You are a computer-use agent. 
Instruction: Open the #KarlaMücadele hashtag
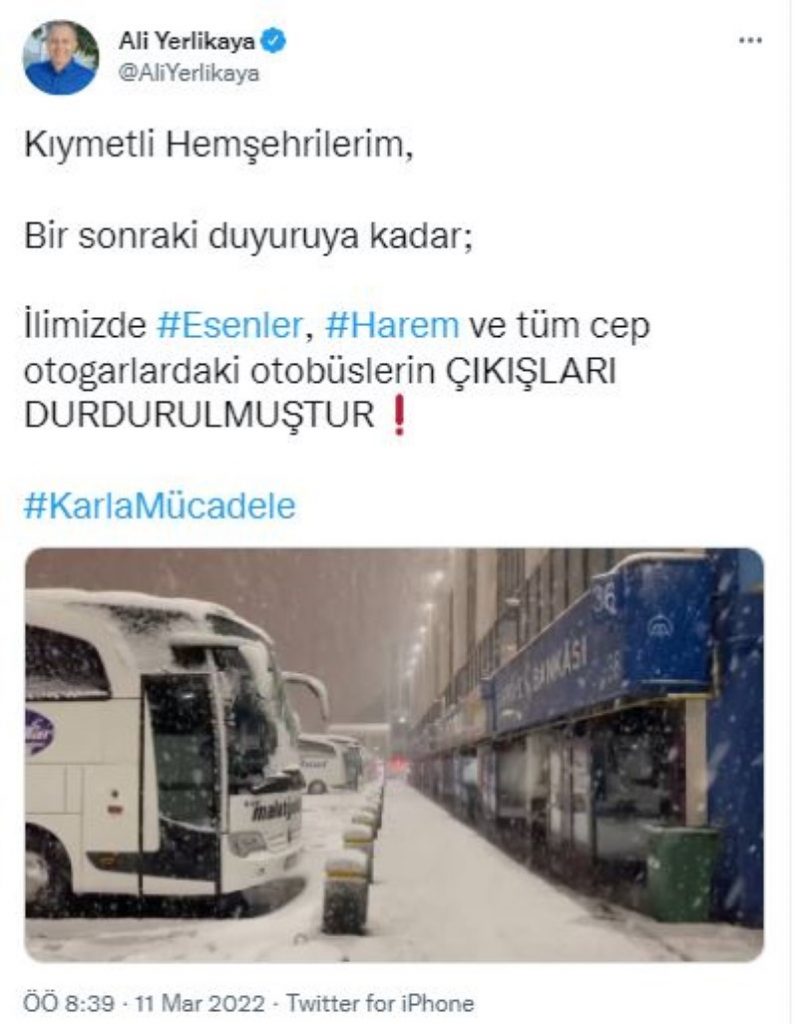[x=159, y=506]
